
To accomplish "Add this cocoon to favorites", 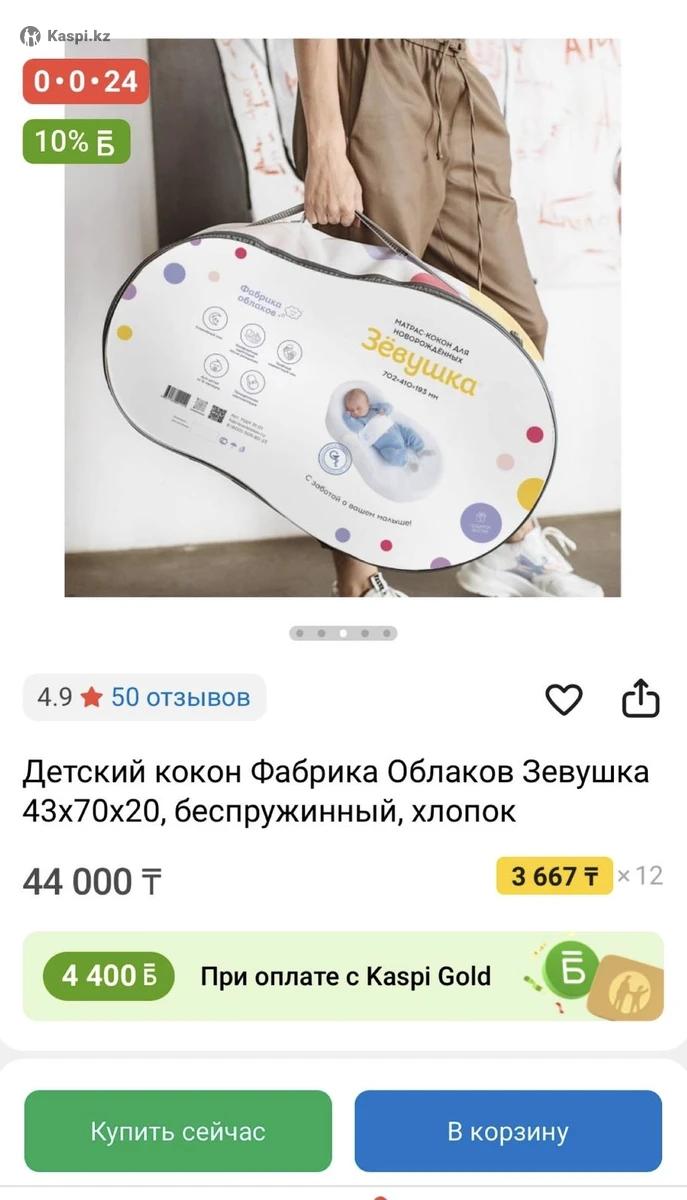I will (563, 699).
